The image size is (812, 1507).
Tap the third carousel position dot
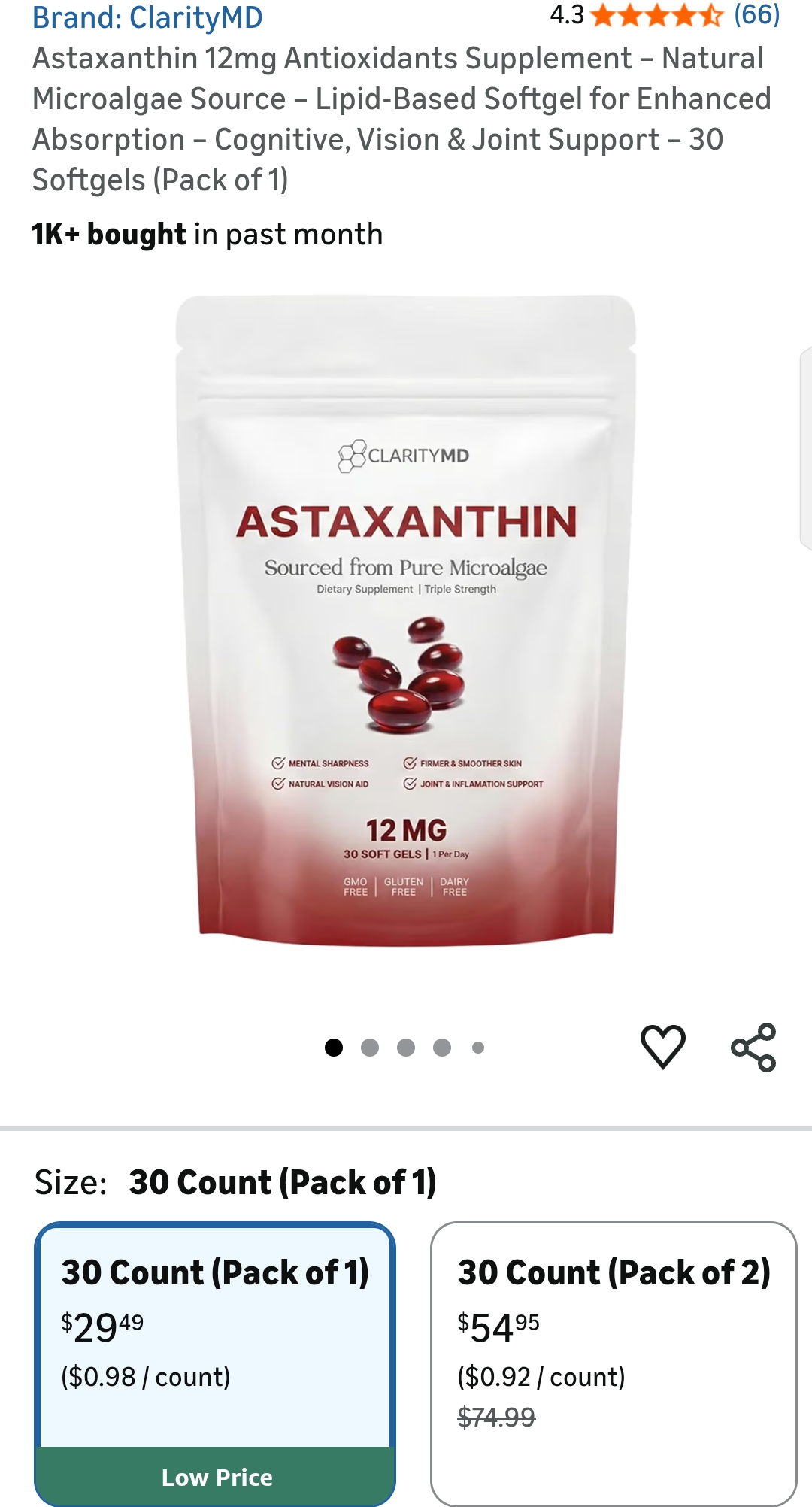pos(405,1045)
